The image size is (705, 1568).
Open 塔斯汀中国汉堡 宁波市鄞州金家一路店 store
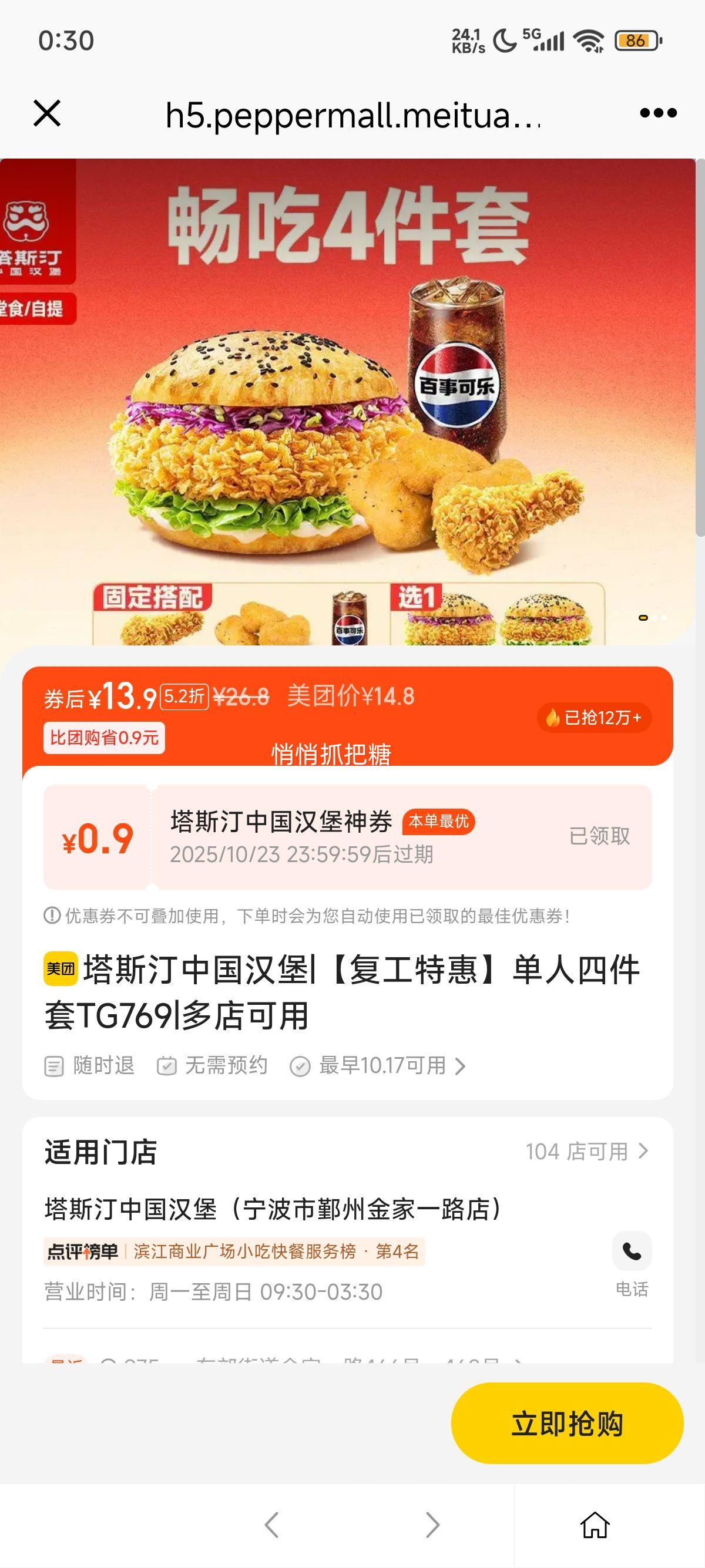(x=274, y=1210)
